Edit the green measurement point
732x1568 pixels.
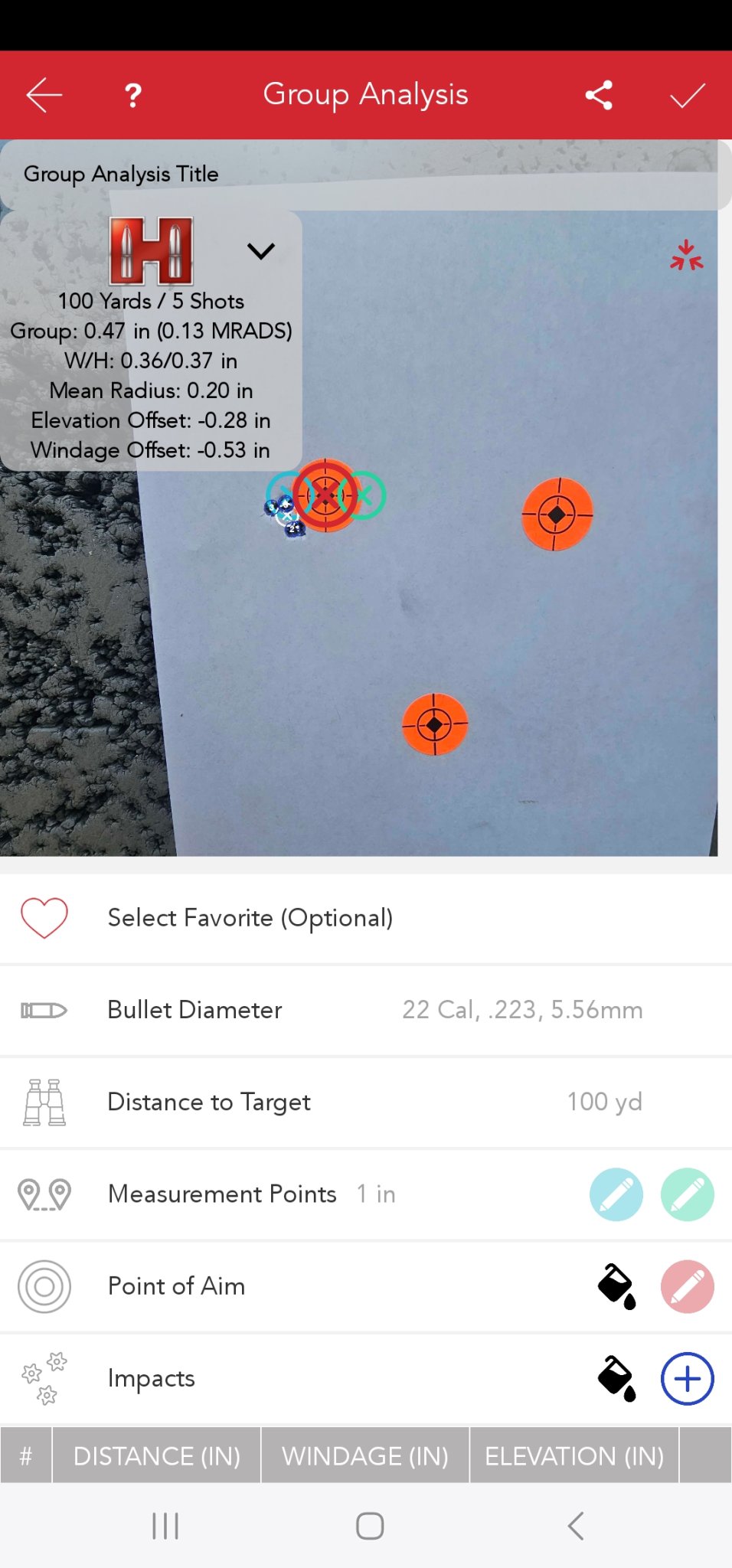[687, 1194]
